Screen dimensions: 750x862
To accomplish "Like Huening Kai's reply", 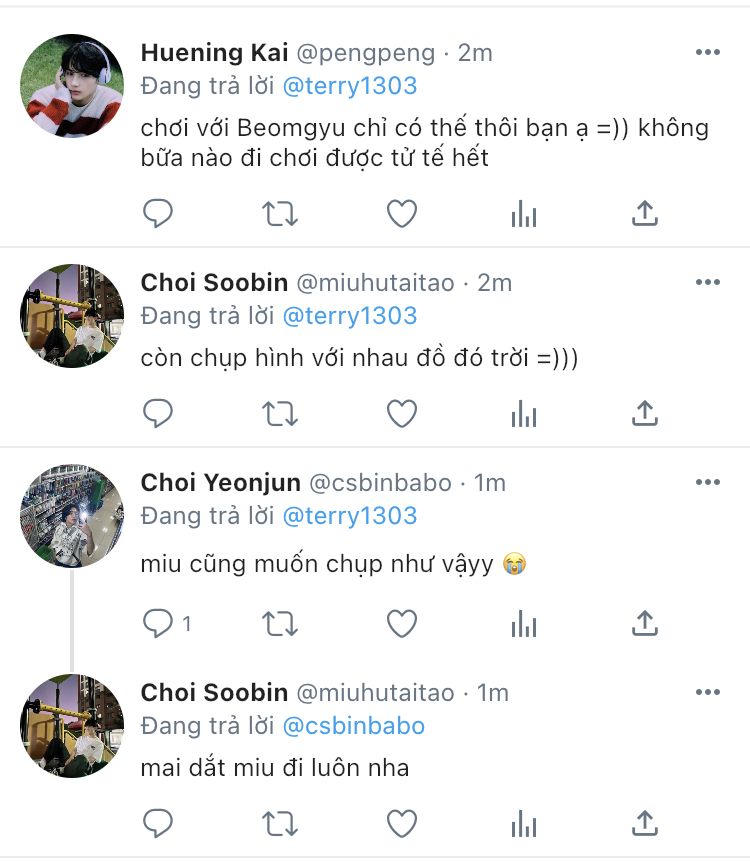I will 402,212.
